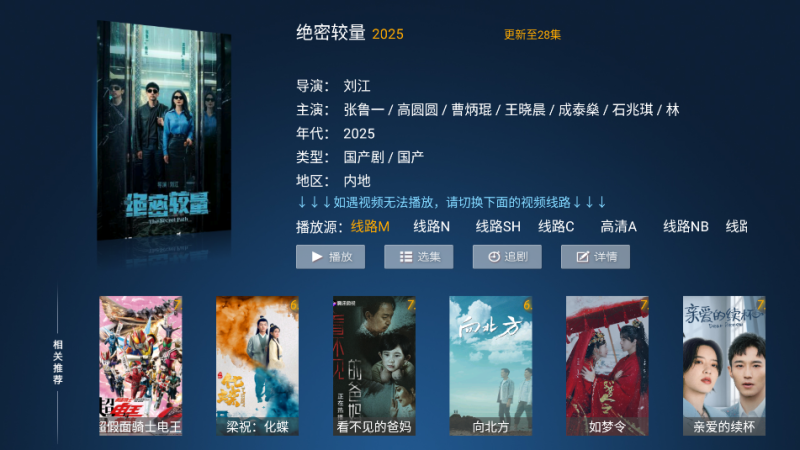Open recommended show 看不见的爸妈
Image resolution: width=800 pixels, height=450 pixels.
[x=373, y=367]
